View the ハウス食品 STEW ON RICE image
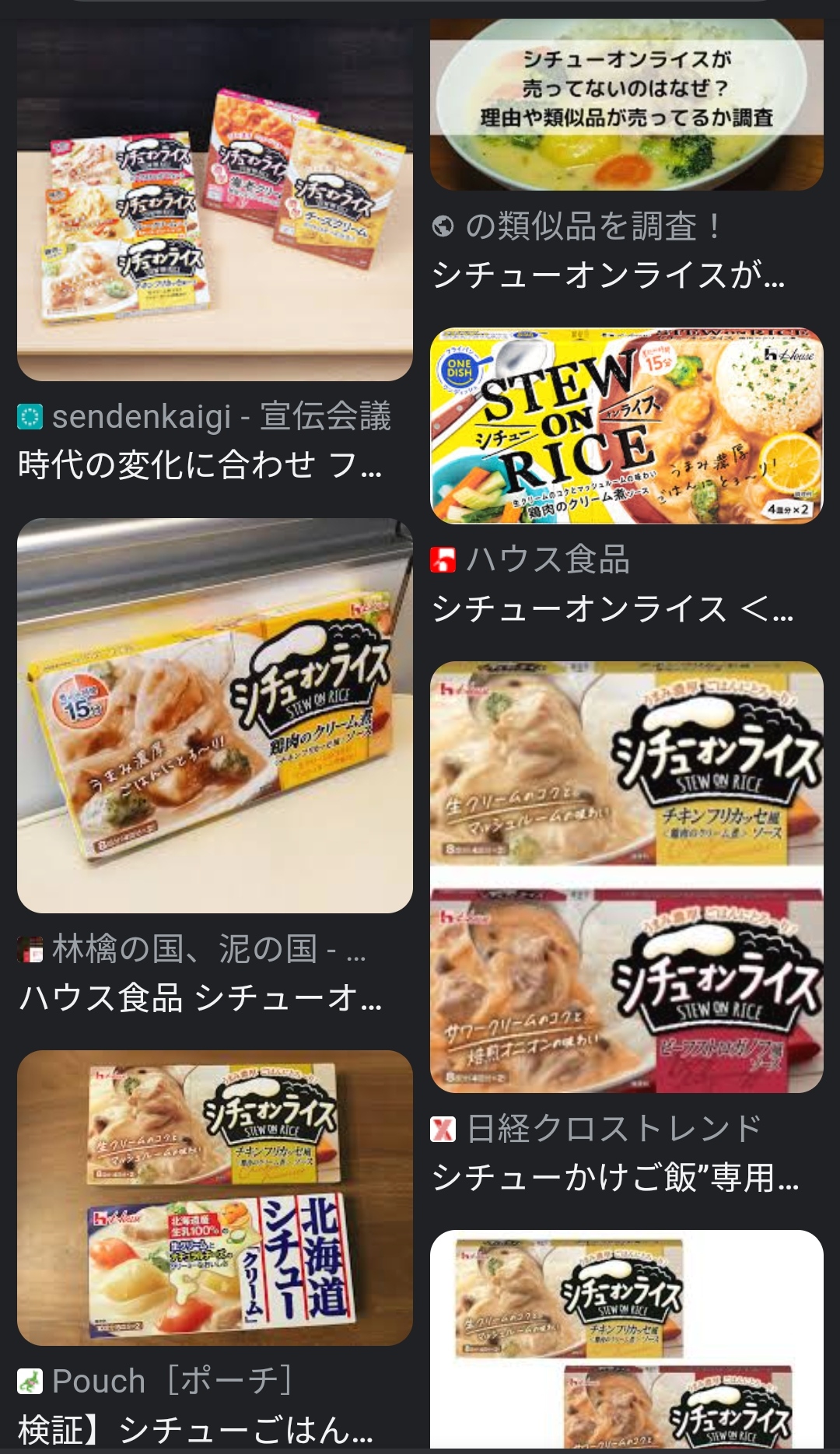The height and width of the screenshot is (1454, 840). pyautogui.click(x=626, y=426)
